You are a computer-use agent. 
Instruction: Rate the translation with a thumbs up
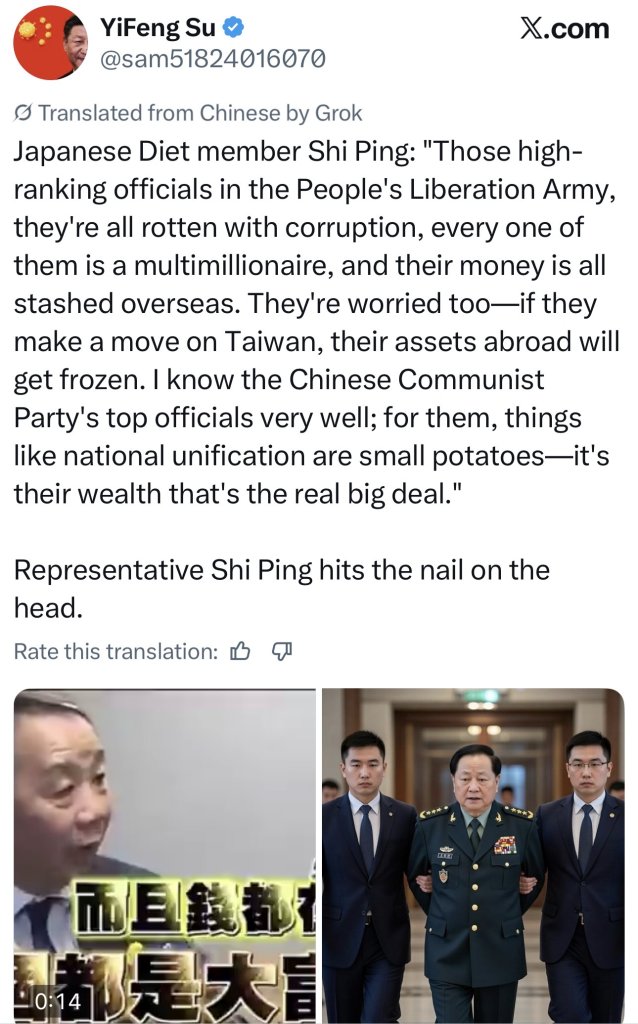coord(240,652)
